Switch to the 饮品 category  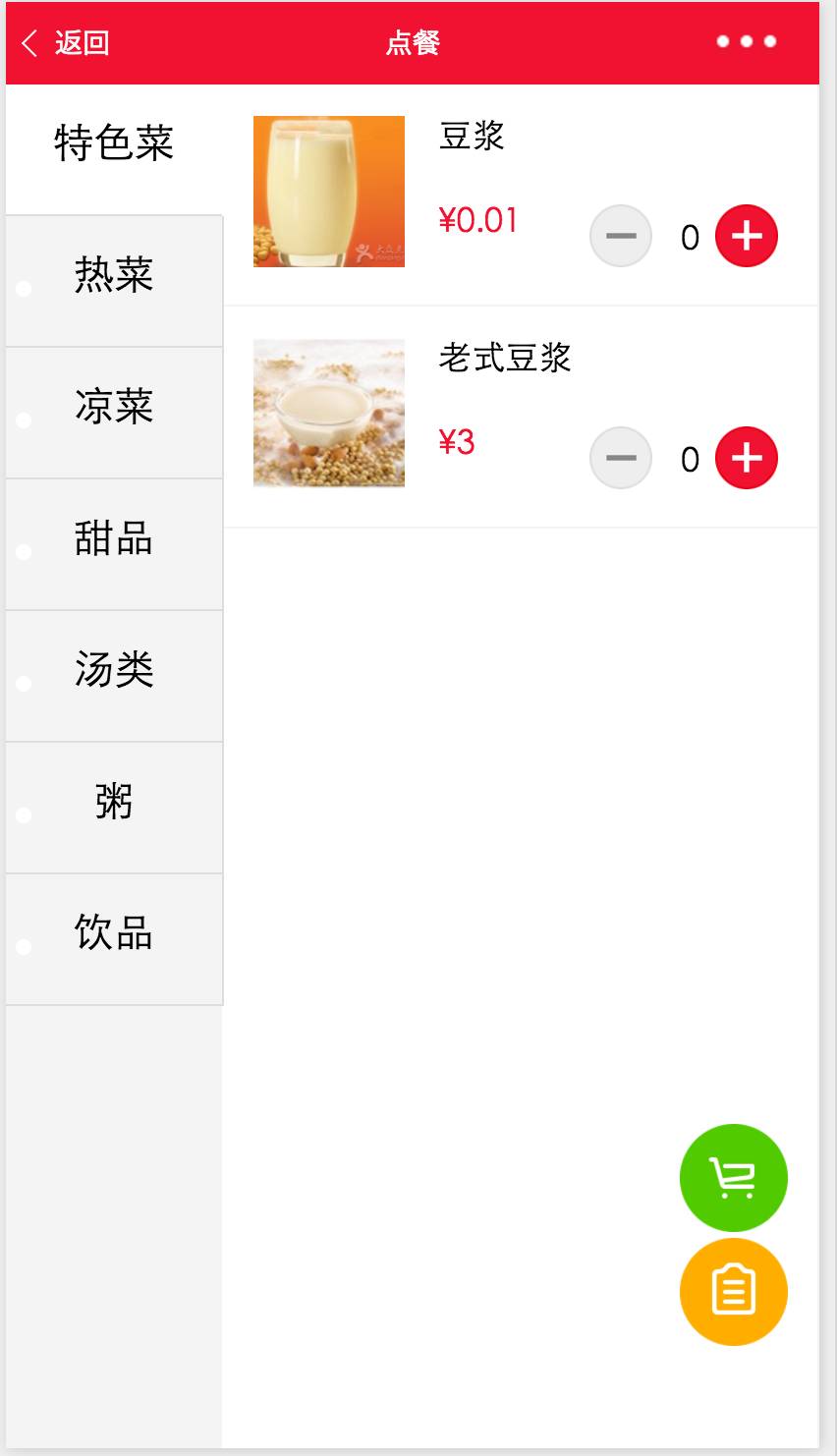114,933
